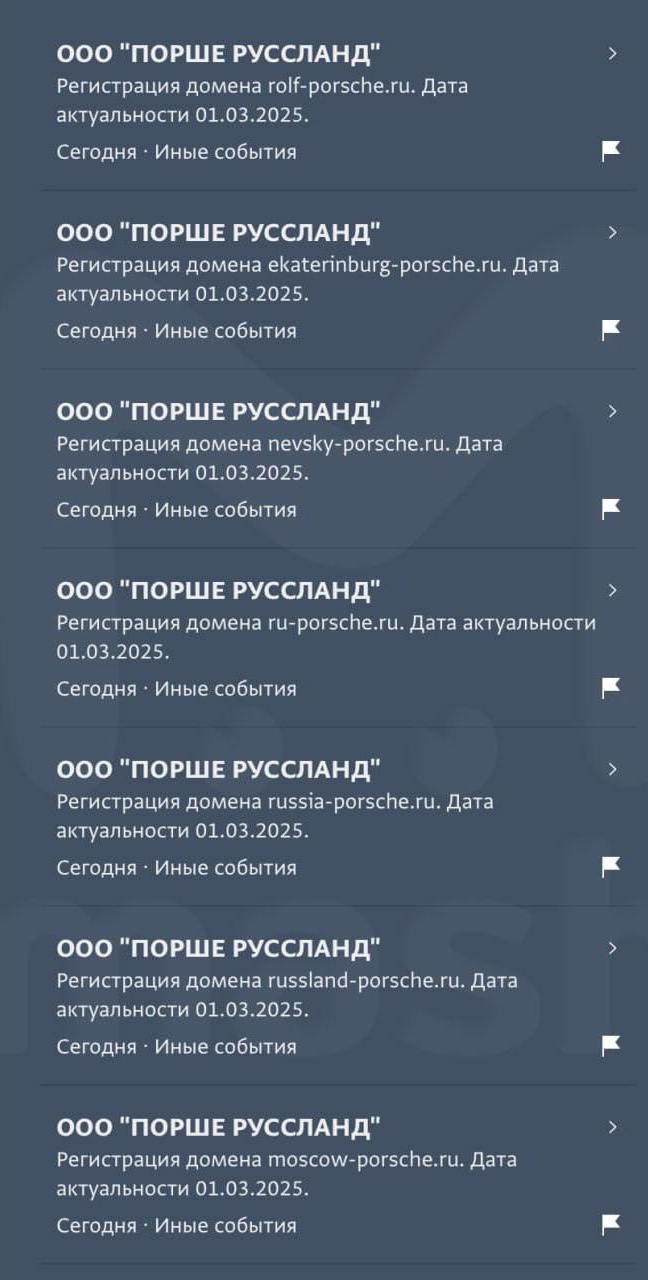Screen dimensions: 648x1280
Task: Flag the ru-porsche.ru event
Action: (611, 688)
